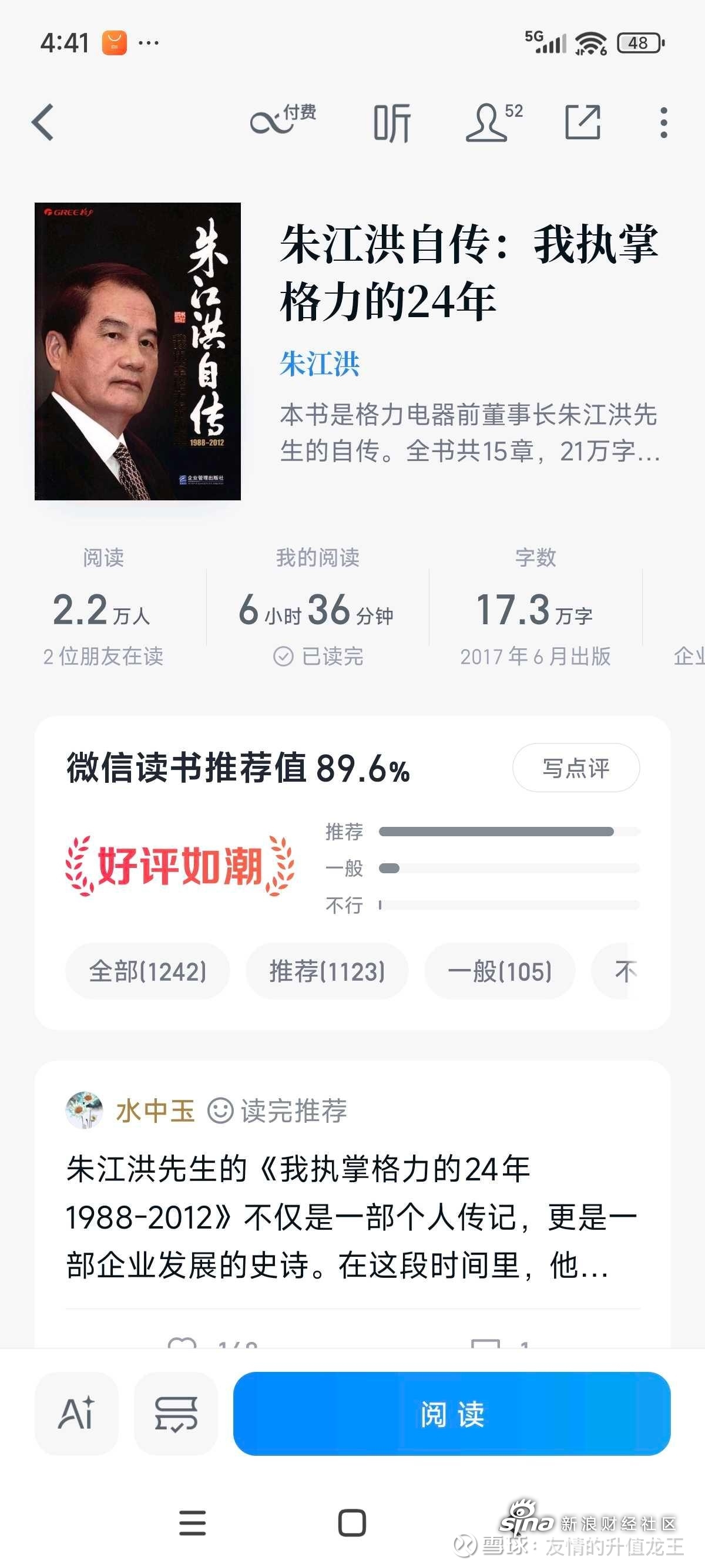Open the paid membership infinity icon
The image size is (705, 1568).
283,120
